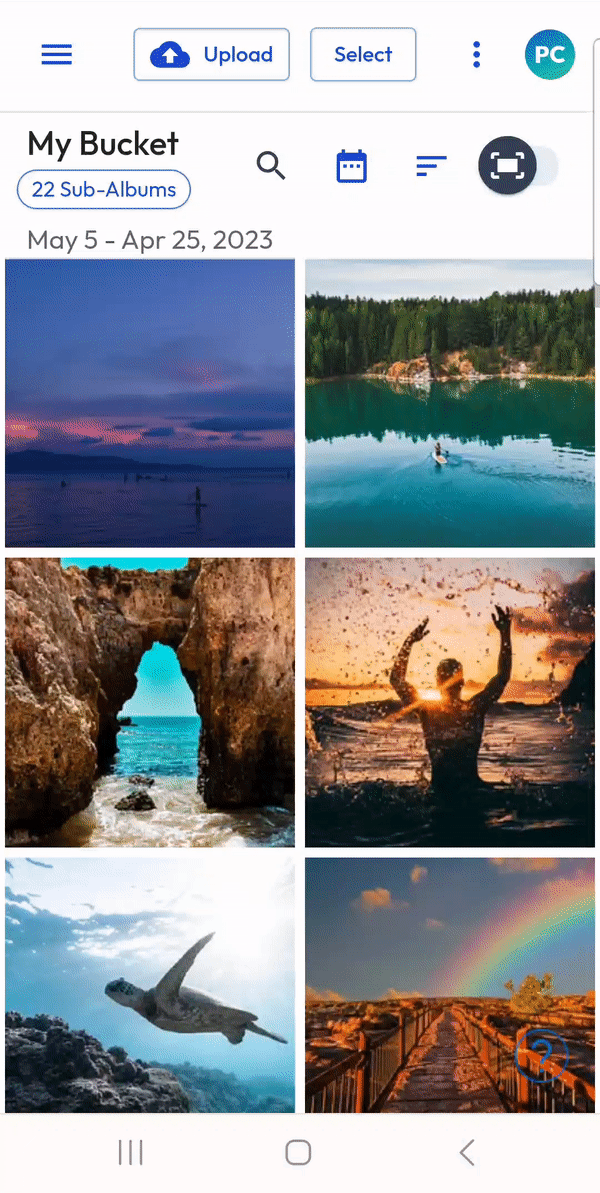Open the rainbow boardwalk photo
Image resolution: width=600 pixels, height=1193 pixels.
coord(449,985)
